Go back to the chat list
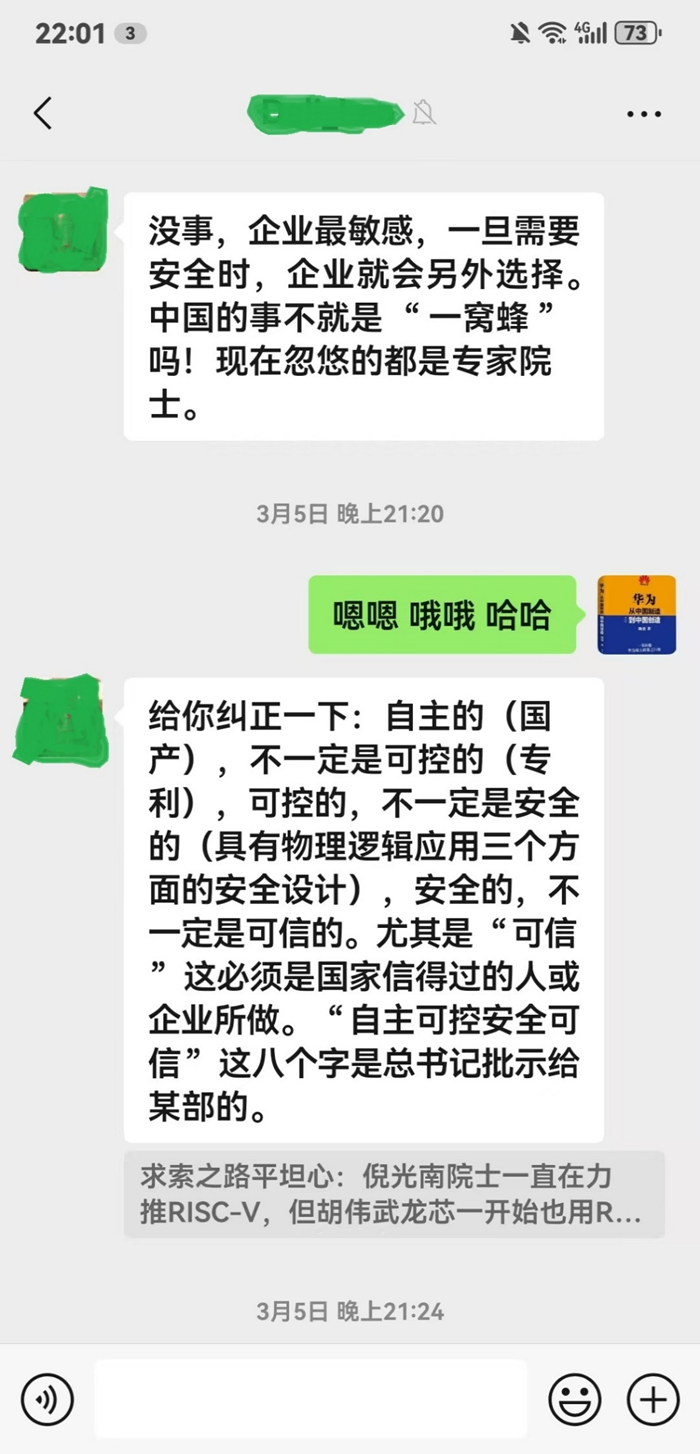 point(42,113)
